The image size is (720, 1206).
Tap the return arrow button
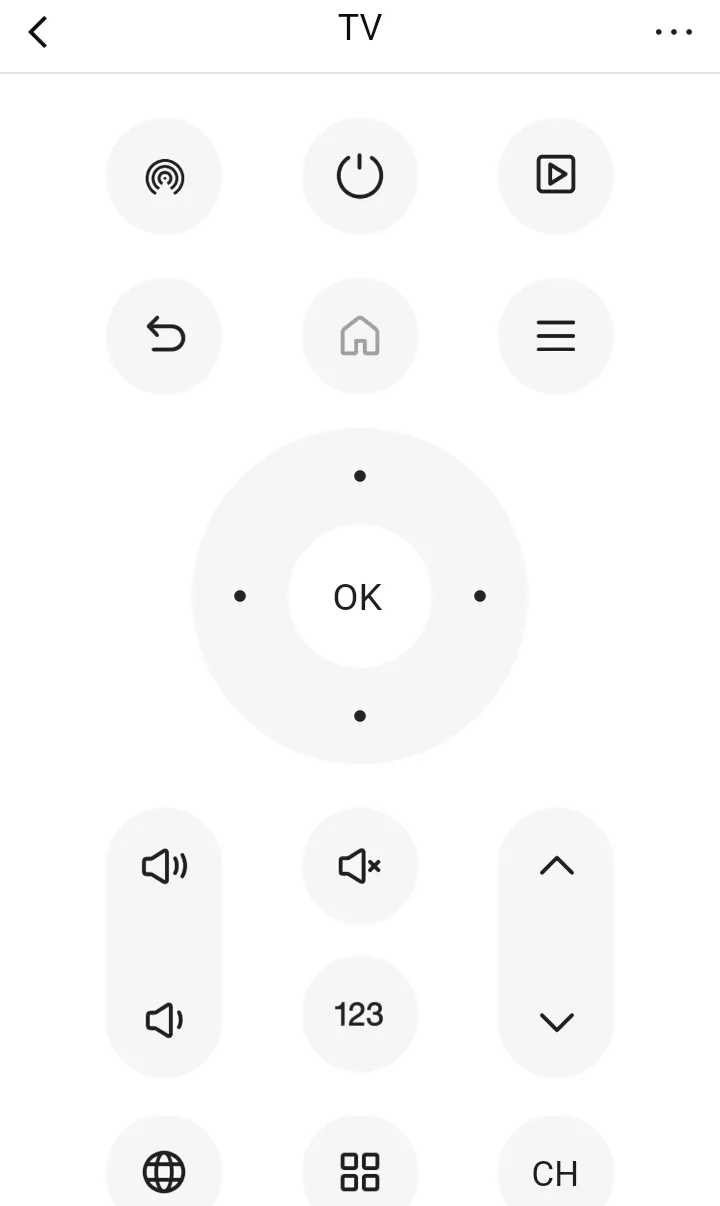pos(164,335)
